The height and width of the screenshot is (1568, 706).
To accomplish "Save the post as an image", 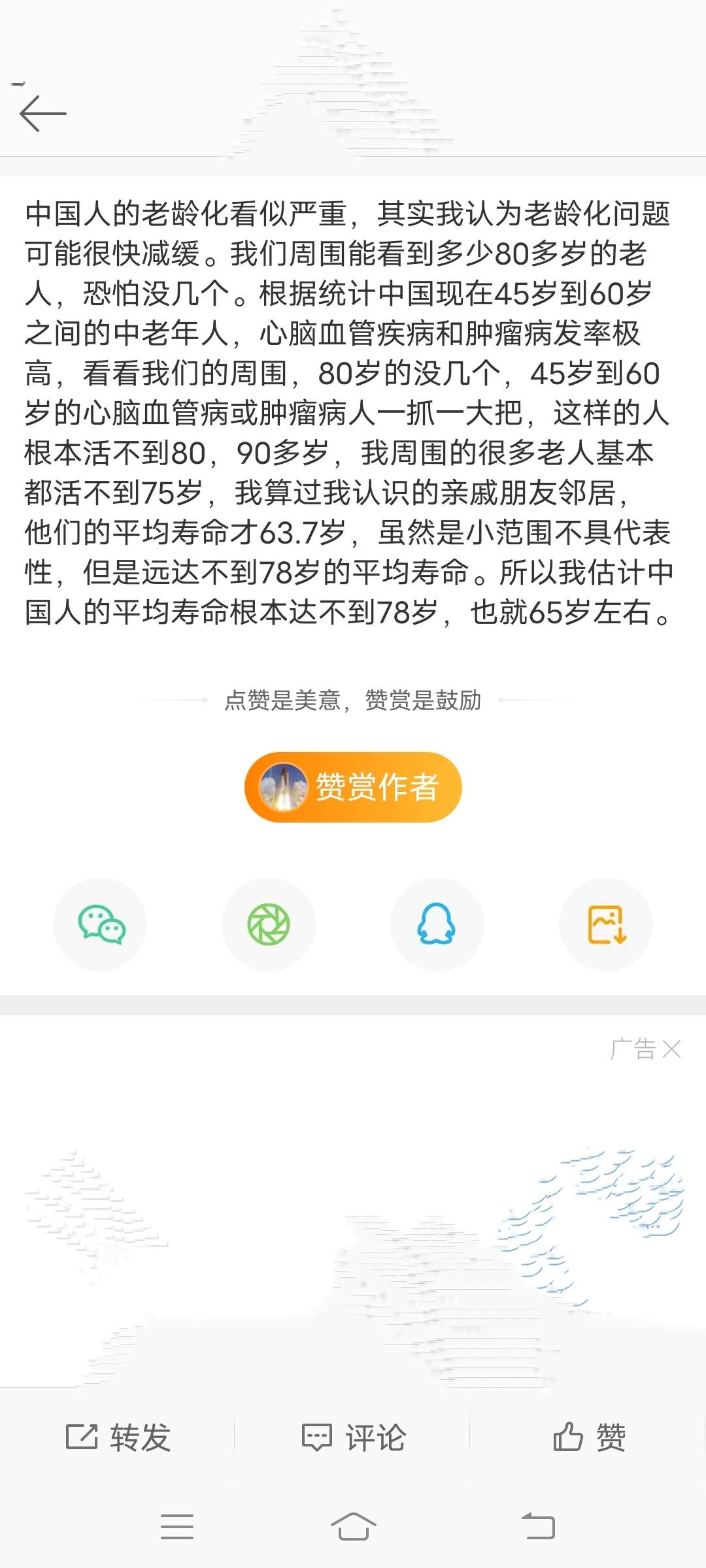I will click(x=606, y=924).
